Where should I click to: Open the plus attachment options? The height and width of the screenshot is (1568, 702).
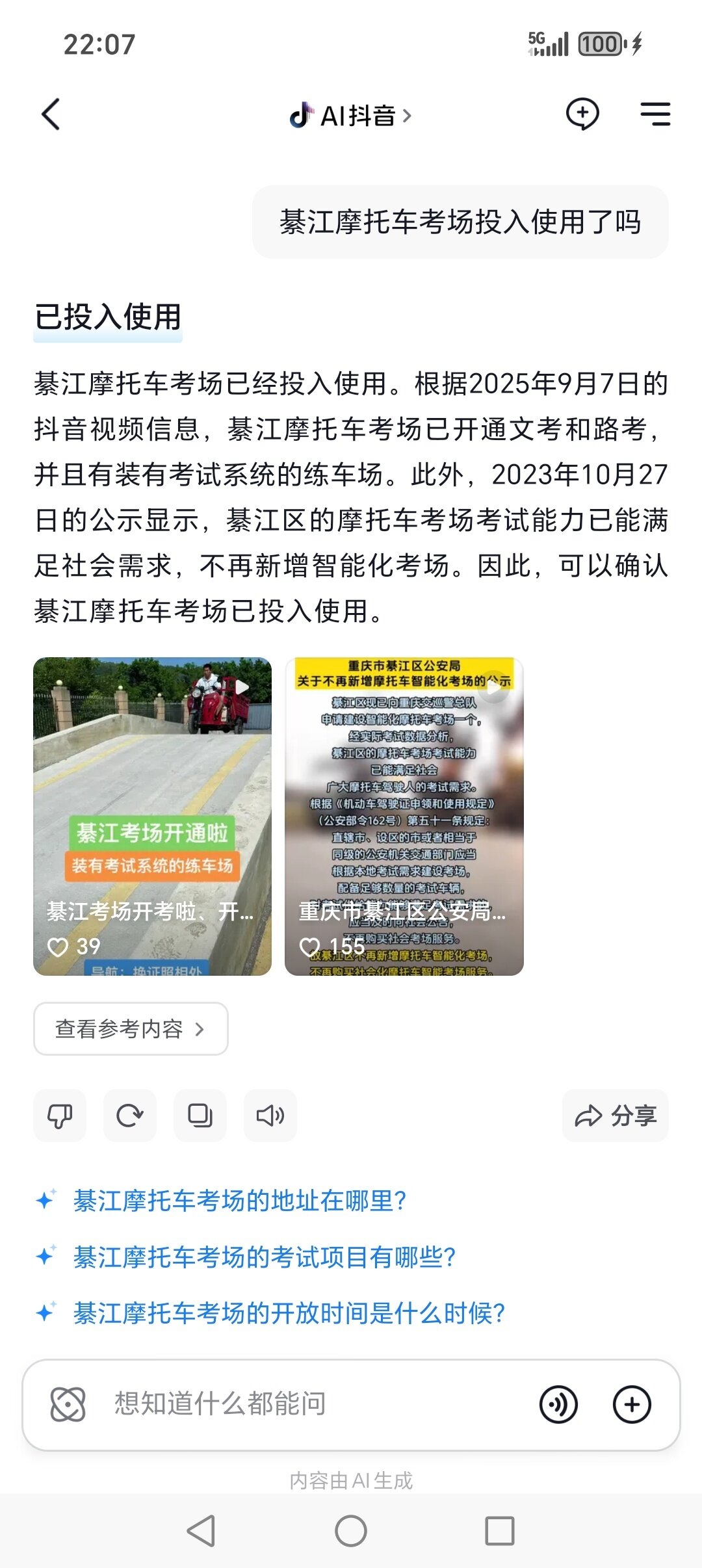point(632,1404)
